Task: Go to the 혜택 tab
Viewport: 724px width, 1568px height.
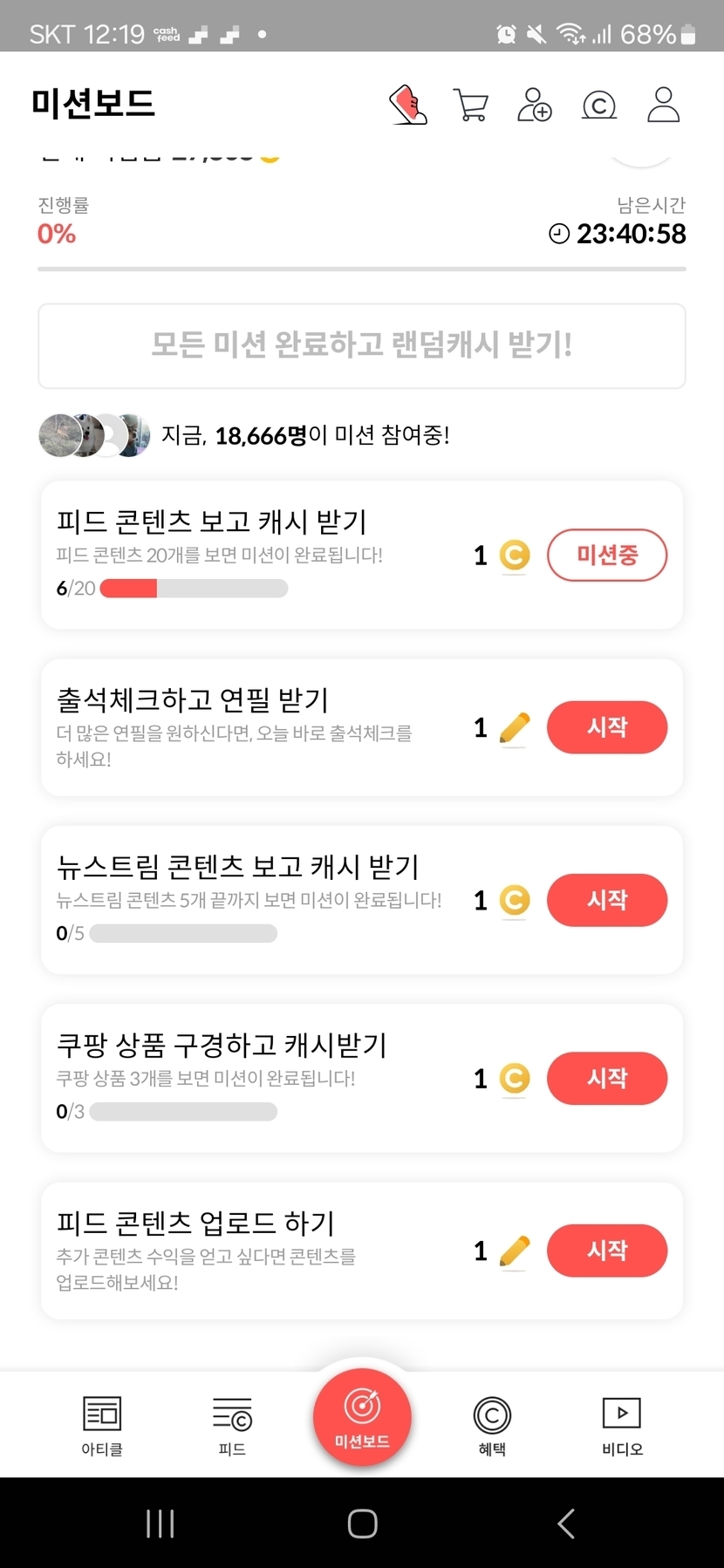Action: click(x=492, y=1425)
